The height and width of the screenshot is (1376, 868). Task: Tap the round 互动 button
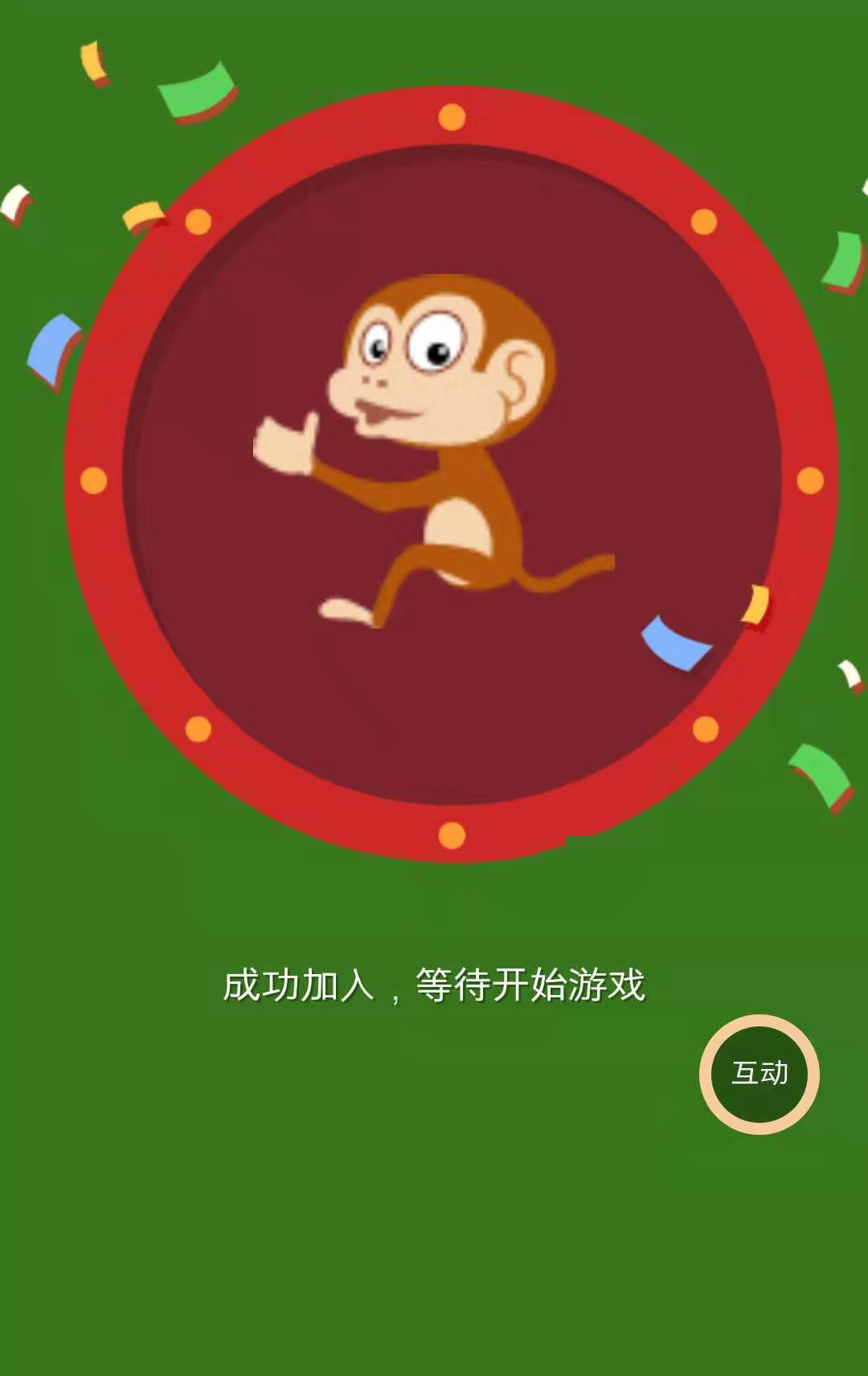pyautogui.click(x=759, y=1074)
